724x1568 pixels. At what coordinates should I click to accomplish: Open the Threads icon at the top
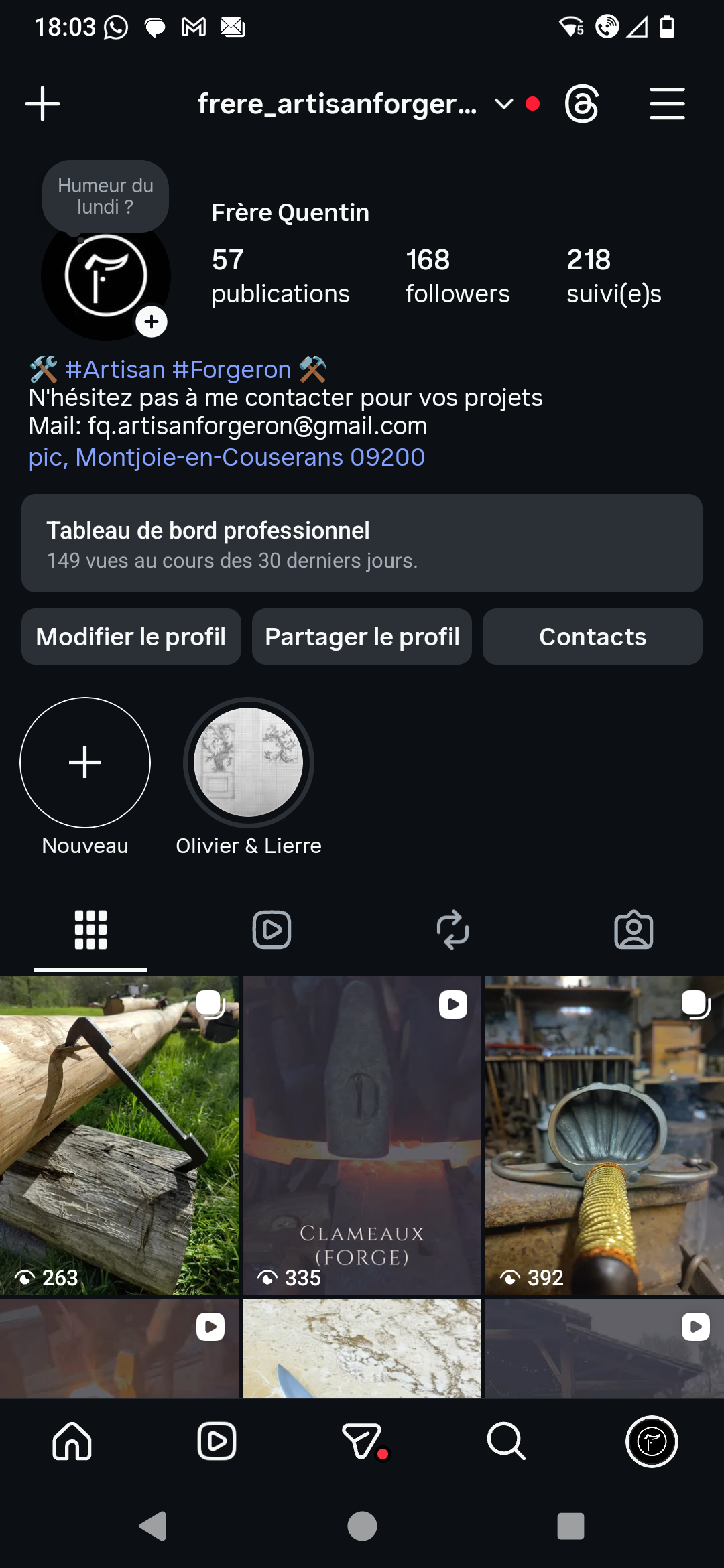(x=583, y=103)
